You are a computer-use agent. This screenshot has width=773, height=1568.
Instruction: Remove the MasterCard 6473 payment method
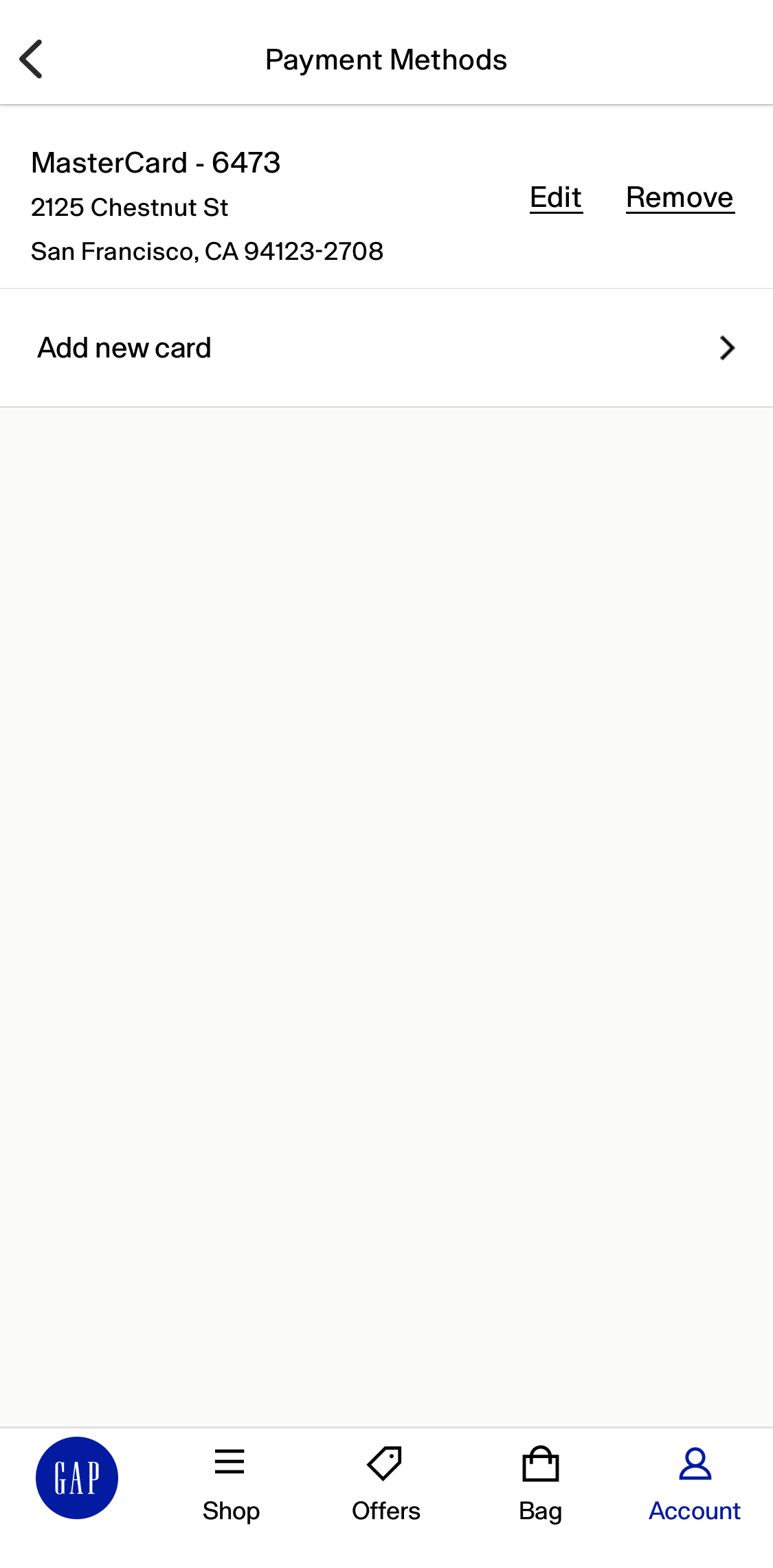680,198
